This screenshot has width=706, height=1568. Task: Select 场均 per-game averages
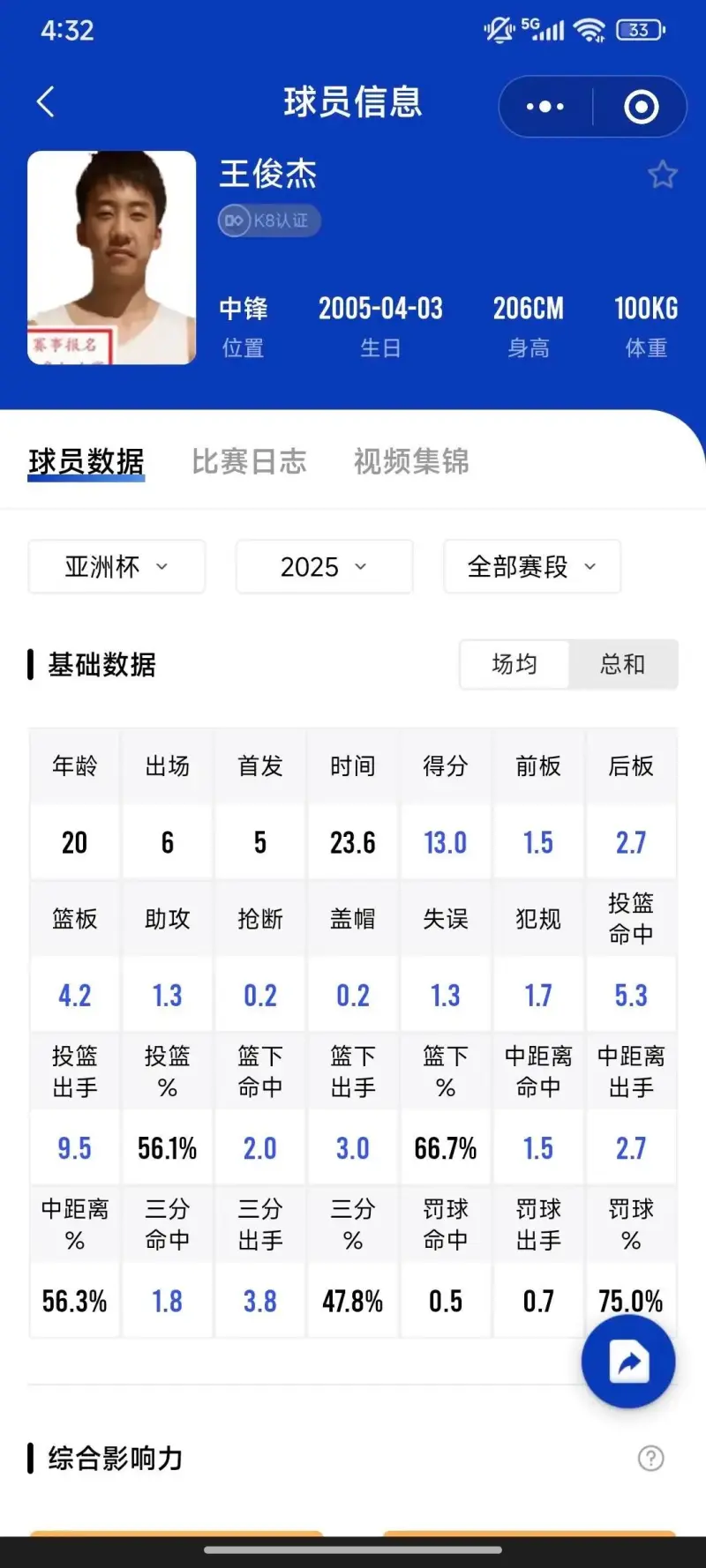point(514,664)
